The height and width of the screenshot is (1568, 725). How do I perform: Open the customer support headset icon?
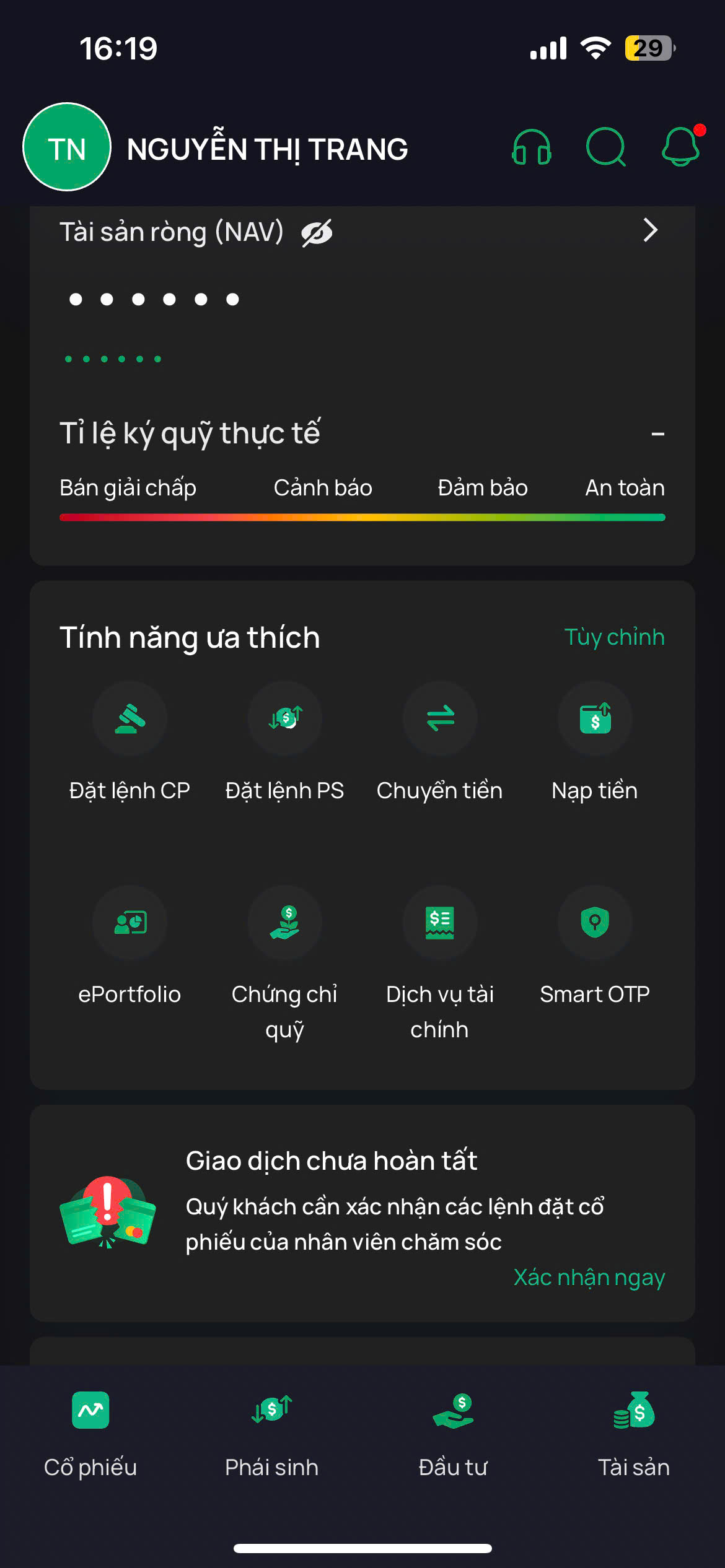point(532,147)
